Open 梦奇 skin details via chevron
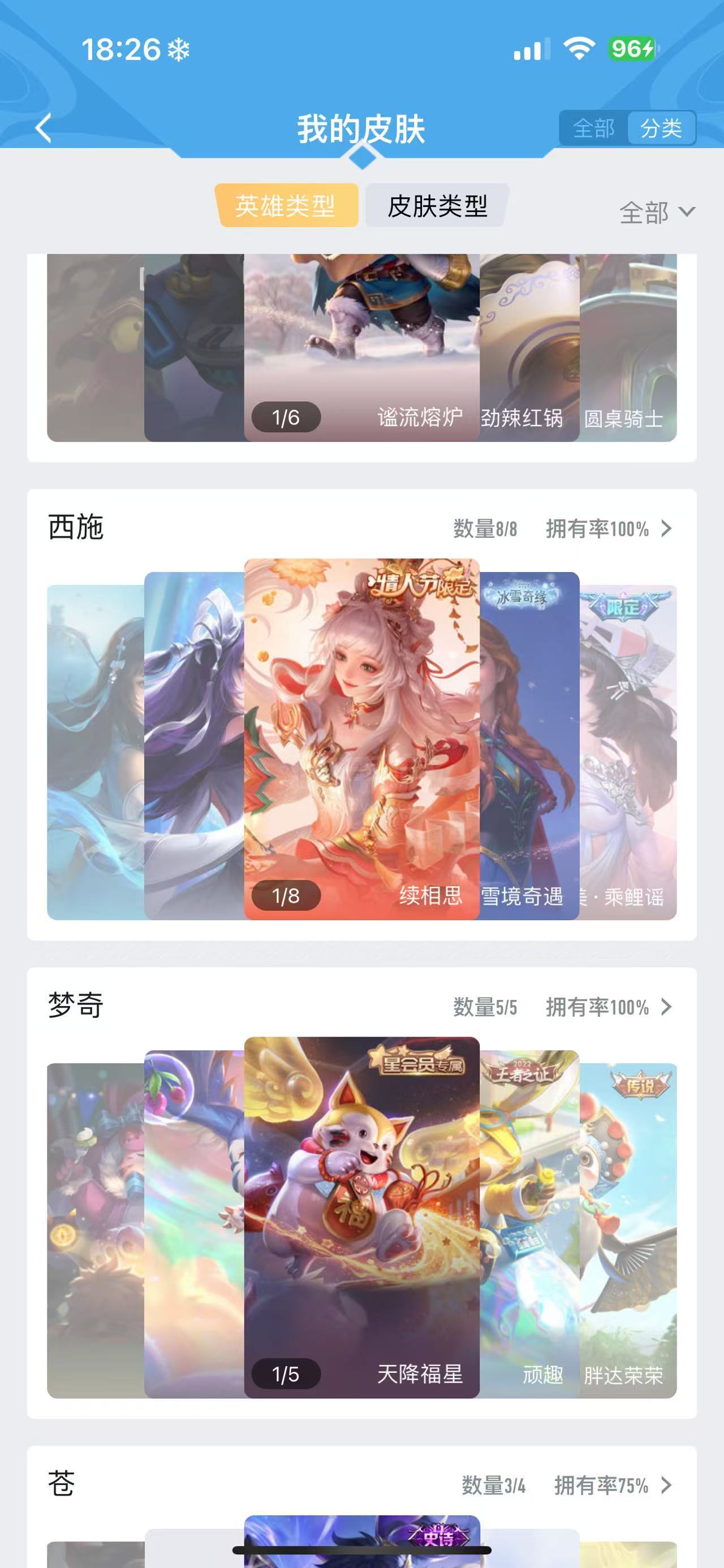The width and height of the screenshot is (724, 1568). (667, 1007)
